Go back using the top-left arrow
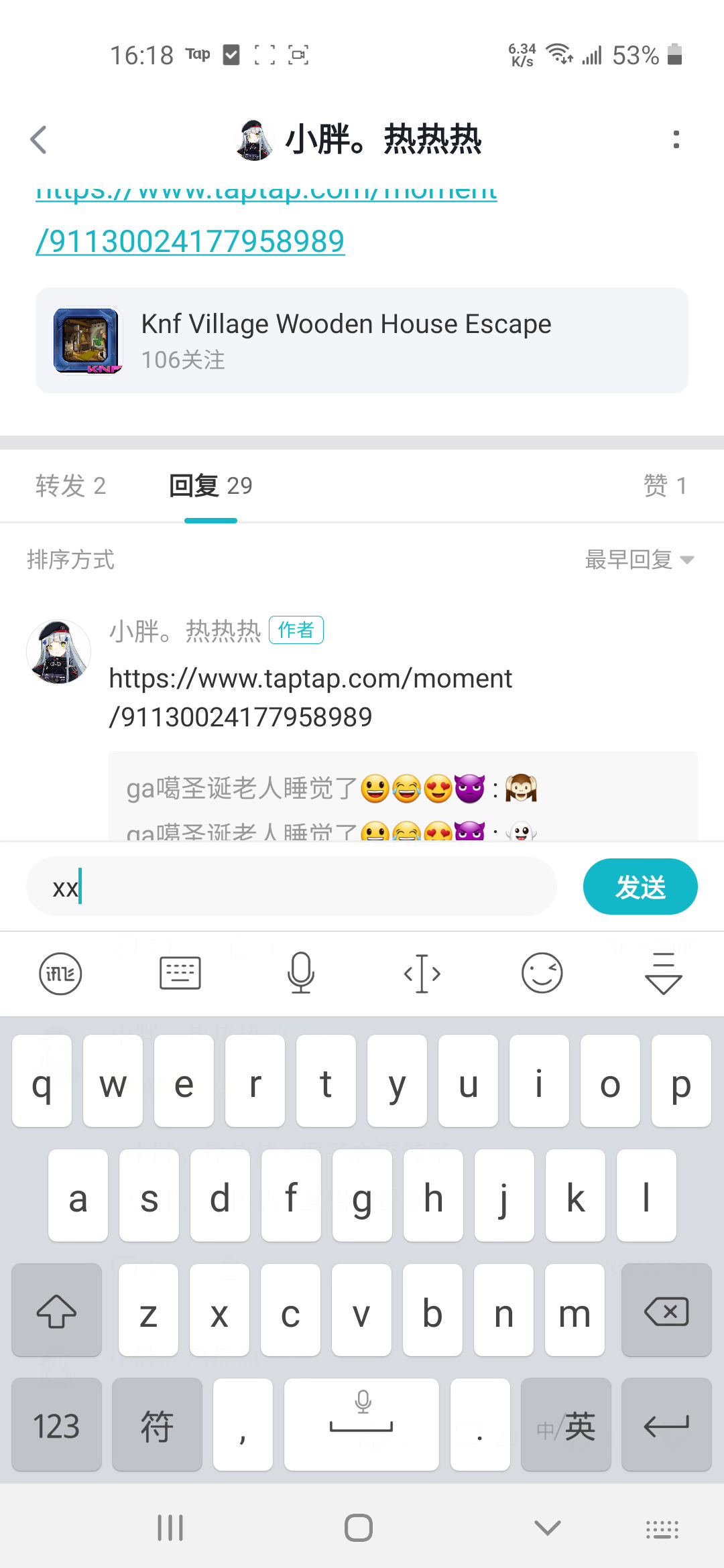The height and width of the screenshot is (1568, 724). click(x=39, y=140)
